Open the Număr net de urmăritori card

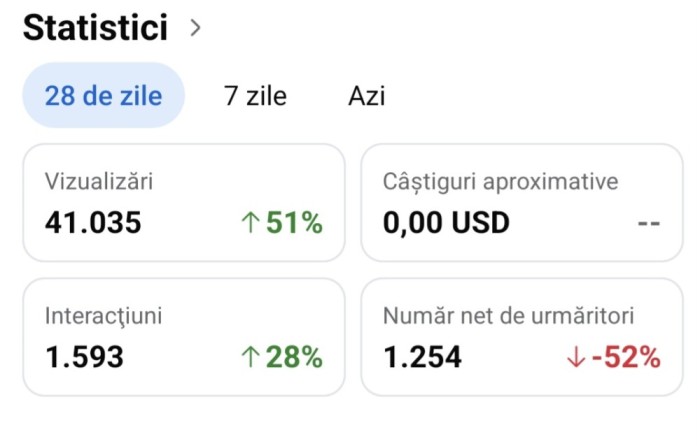pyautogui.click(x=521, y=337)
